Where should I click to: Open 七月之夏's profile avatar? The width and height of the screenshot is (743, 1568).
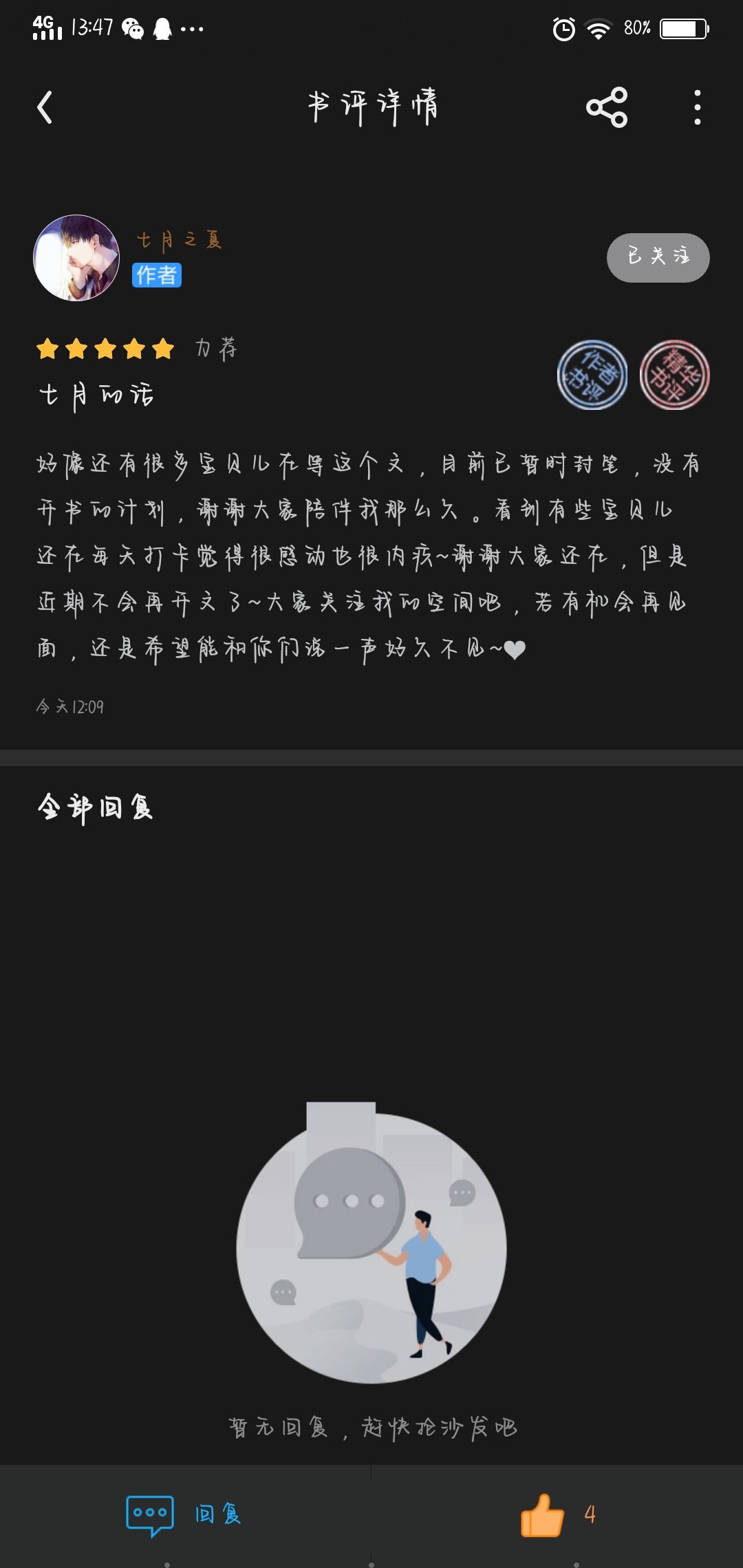pyautogui.click(x=76, y=258)
